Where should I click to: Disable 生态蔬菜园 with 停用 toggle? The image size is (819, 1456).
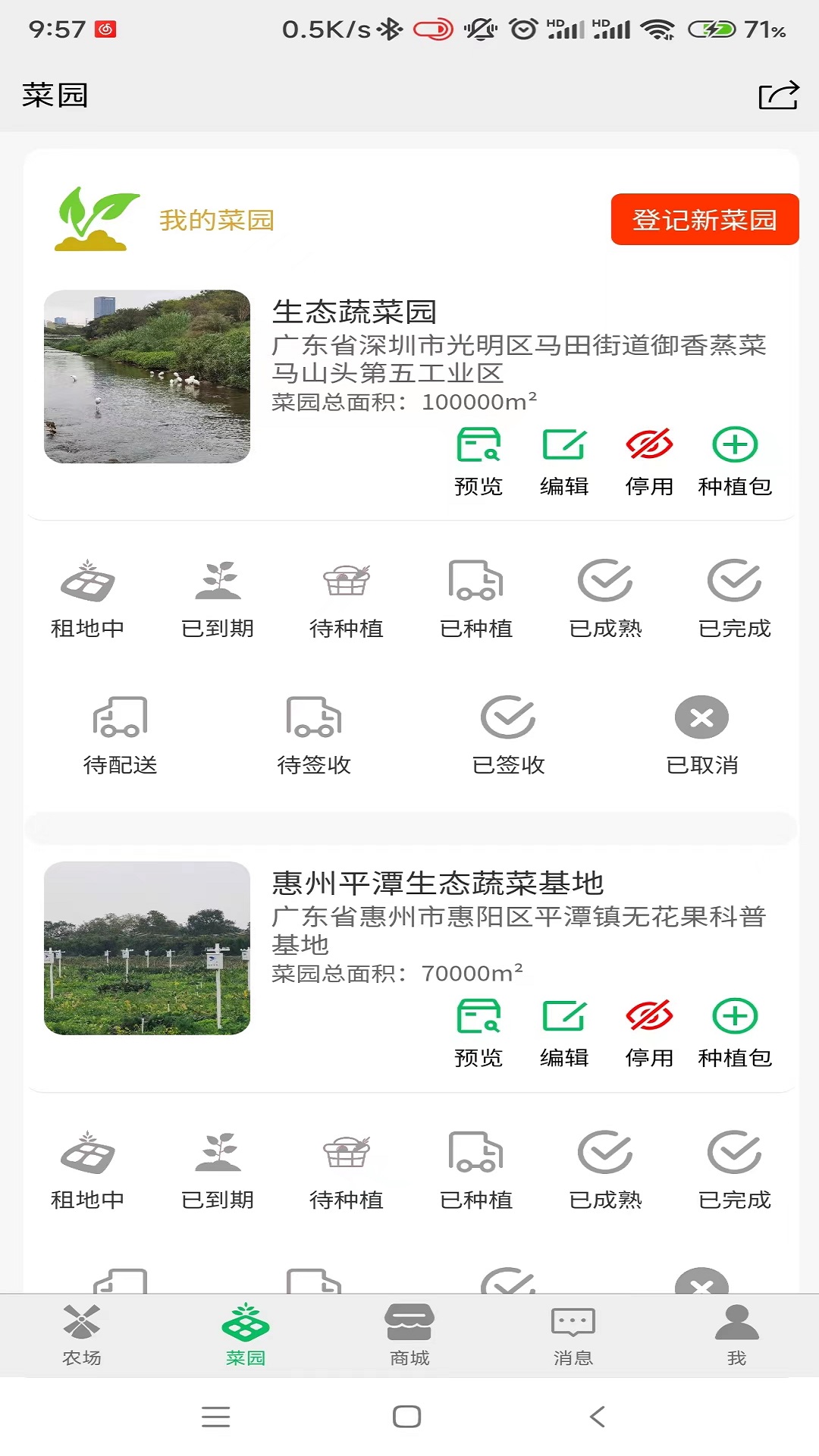pos(650,459)
